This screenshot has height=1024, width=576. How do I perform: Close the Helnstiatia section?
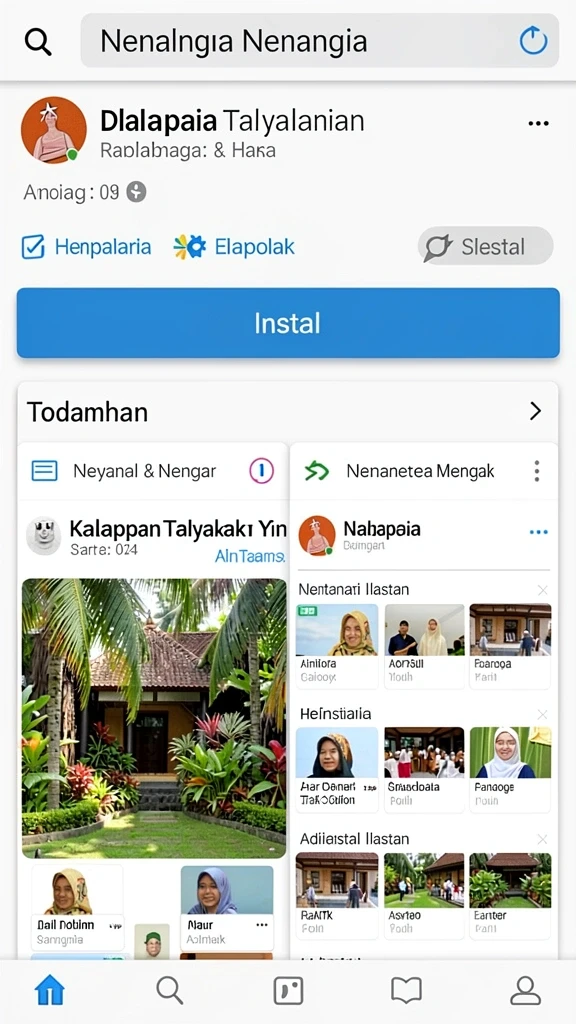pyautogui.click(x=542, y=714)
